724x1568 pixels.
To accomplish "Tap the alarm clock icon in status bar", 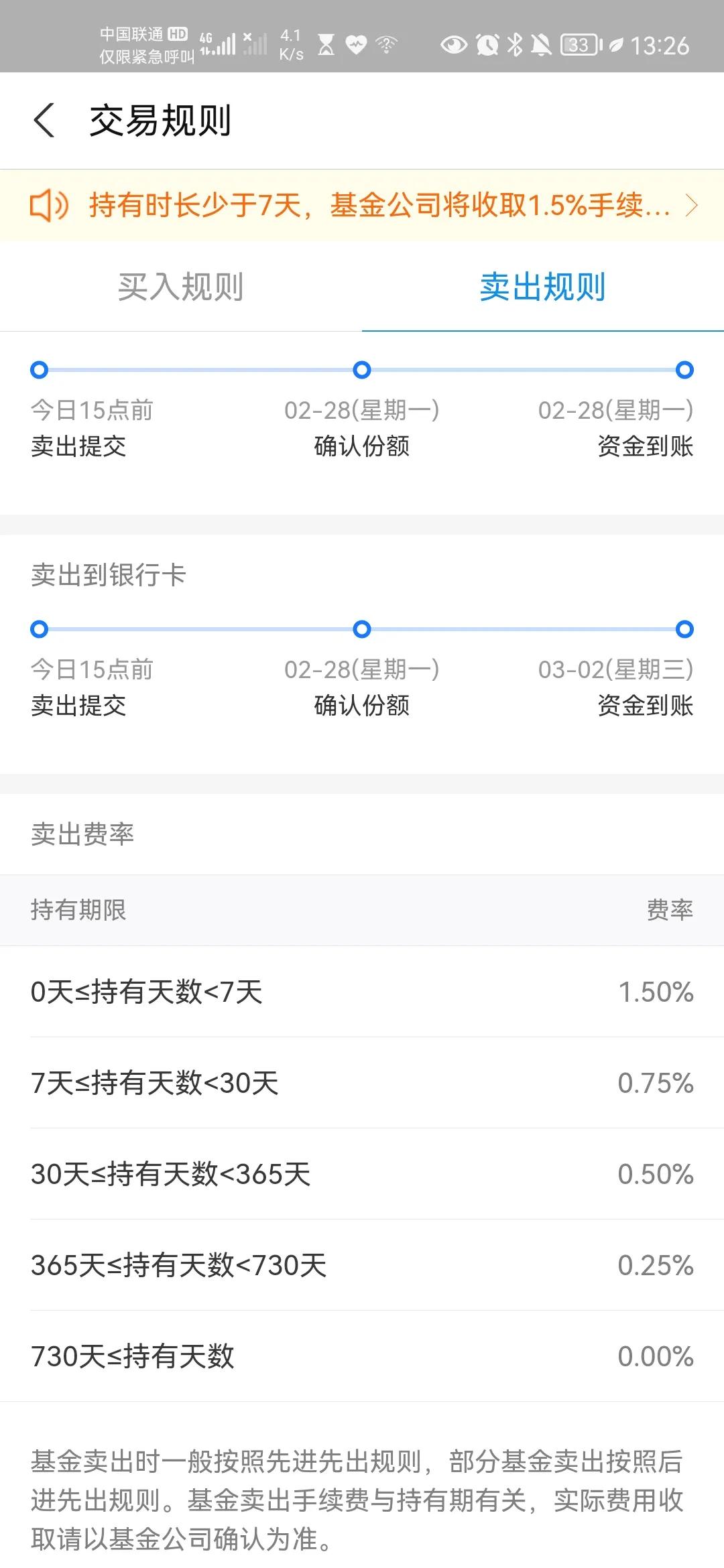I will [488, 45].
